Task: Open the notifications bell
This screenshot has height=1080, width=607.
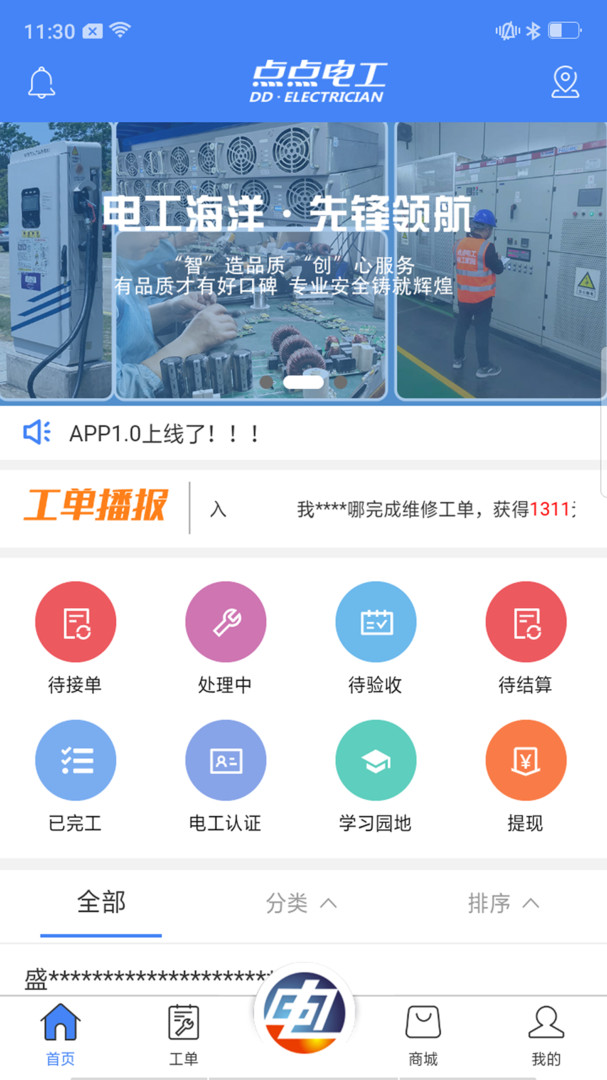Action: click(x=42, y=82)
